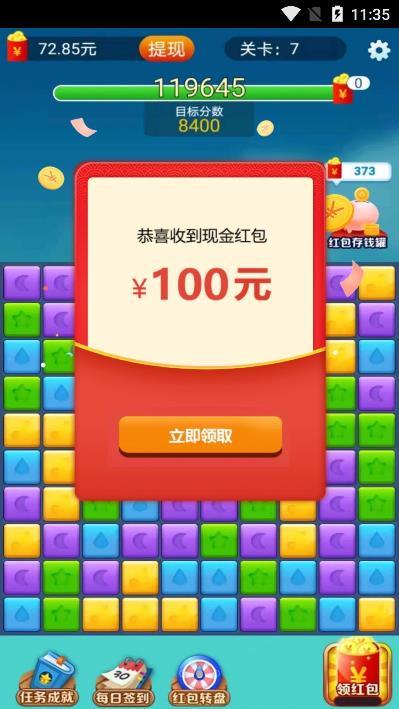Open 任务成就 tasks and achievements
Viewport: 399px width, 709px height.
tap(47, 678)
